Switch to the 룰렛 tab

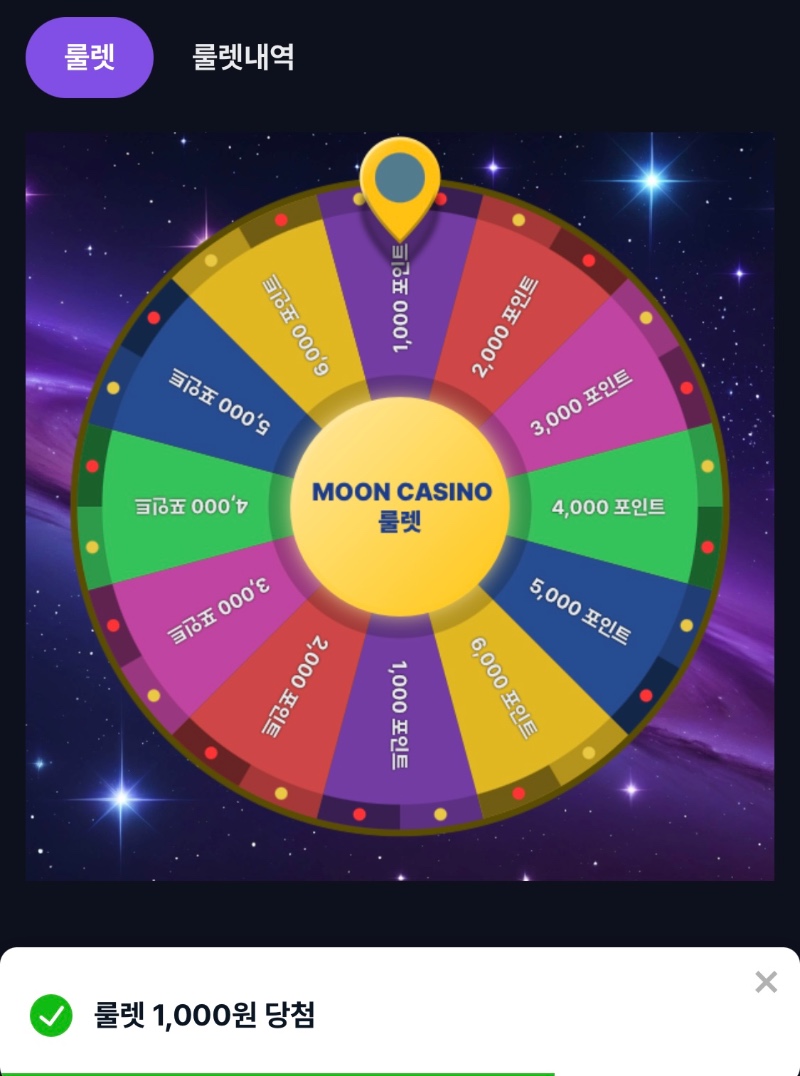[x=89, y=57]
